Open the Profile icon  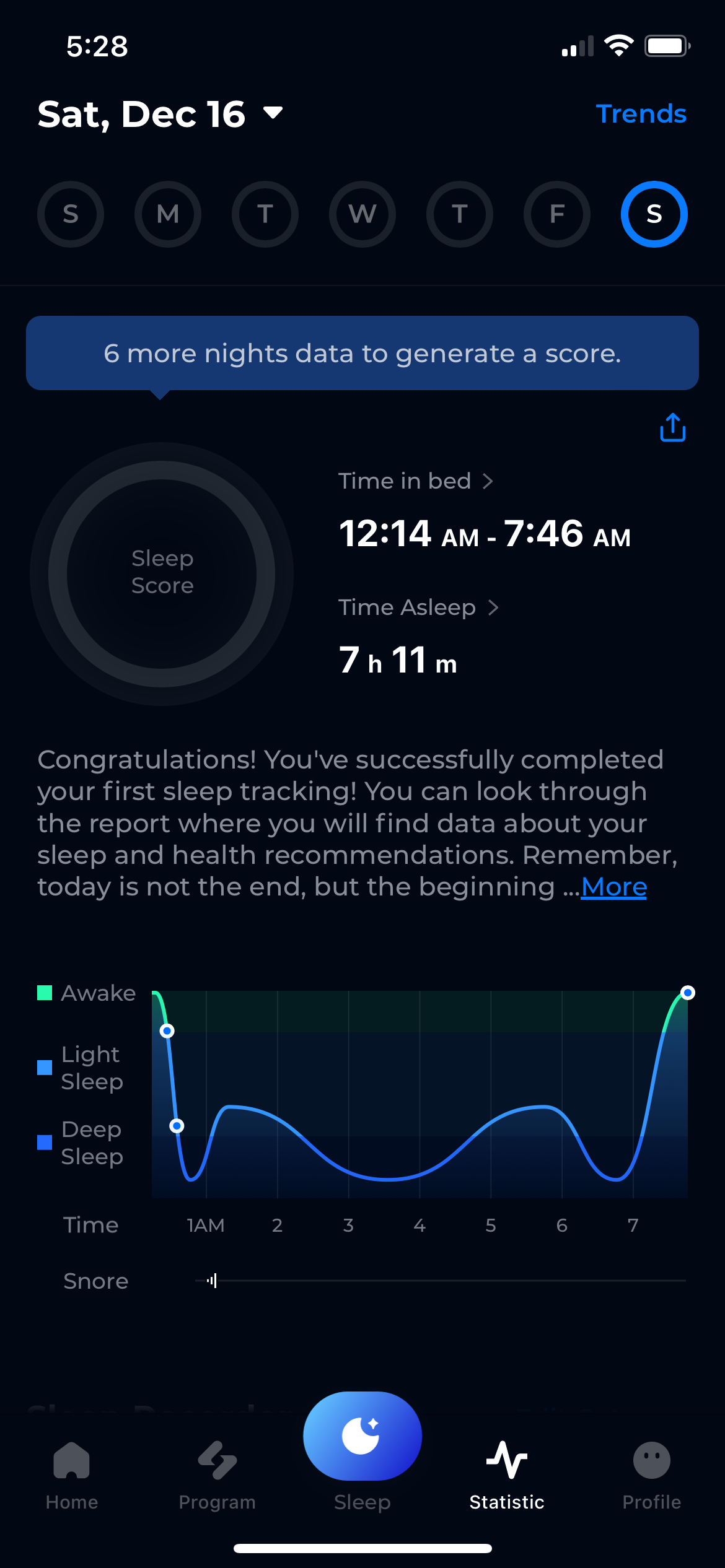[x=651, y=1461]
